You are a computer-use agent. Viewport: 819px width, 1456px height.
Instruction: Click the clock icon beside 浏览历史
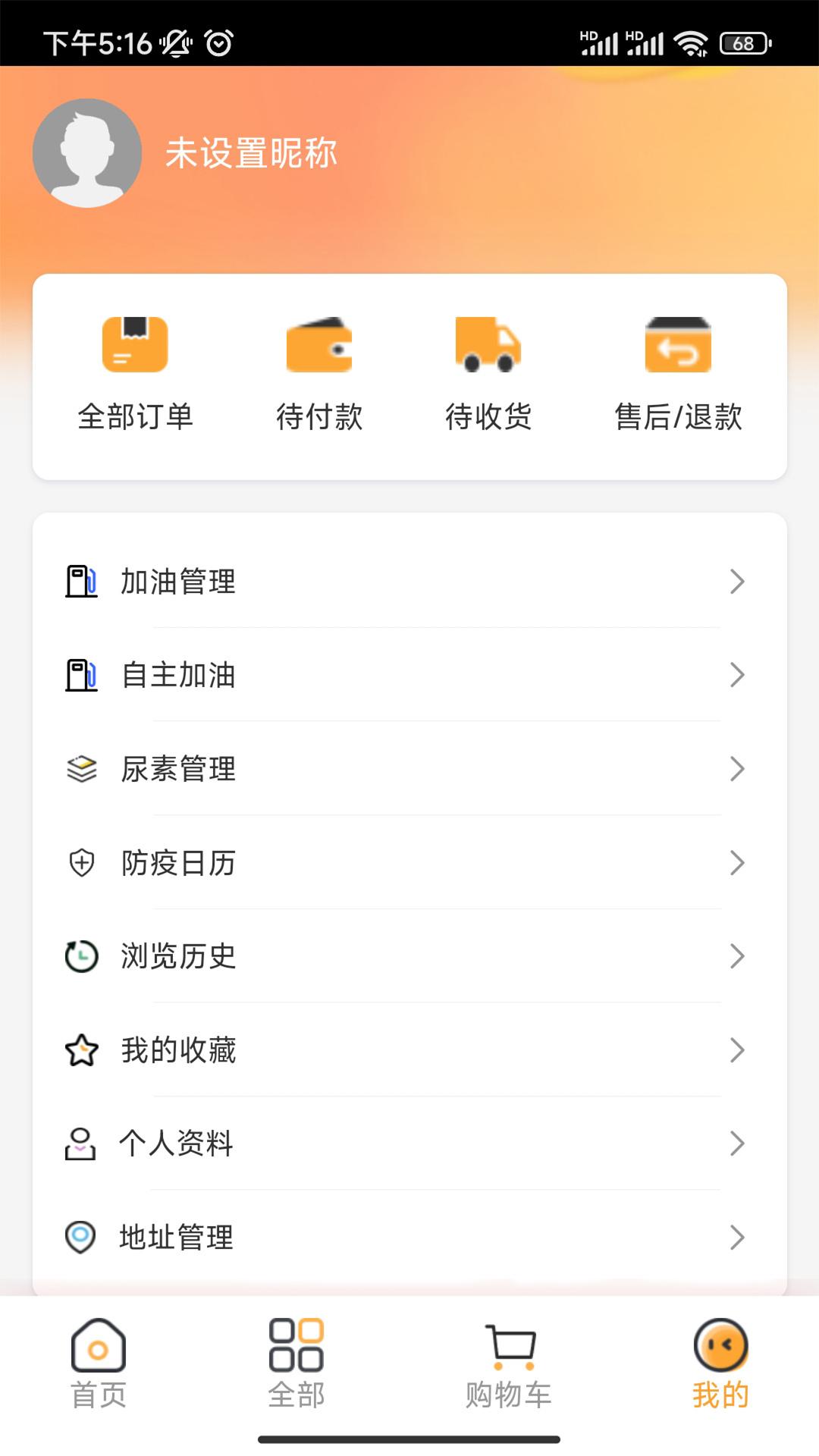tap(81, 956)
